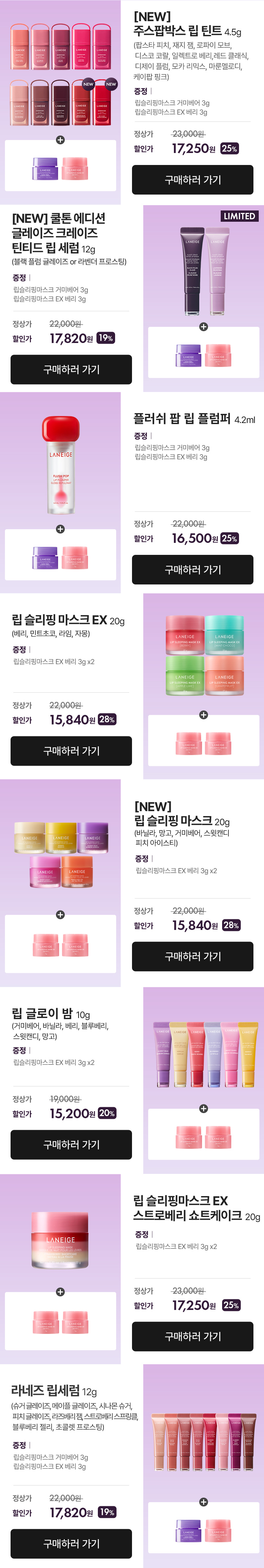Select 구매하러 가기 under 립 슬리핑 마스크 EX 20g
The width and height of the screenshot is (264, 1568).
(x=71, y=751)
